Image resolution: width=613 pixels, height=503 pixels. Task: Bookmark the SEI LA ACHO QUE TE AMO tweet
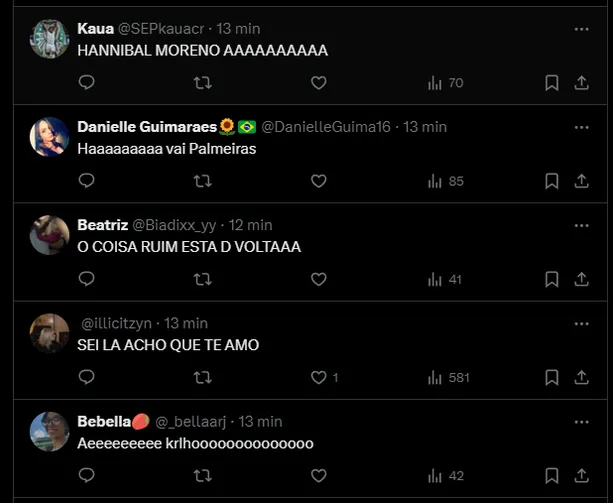coord(551,377)
